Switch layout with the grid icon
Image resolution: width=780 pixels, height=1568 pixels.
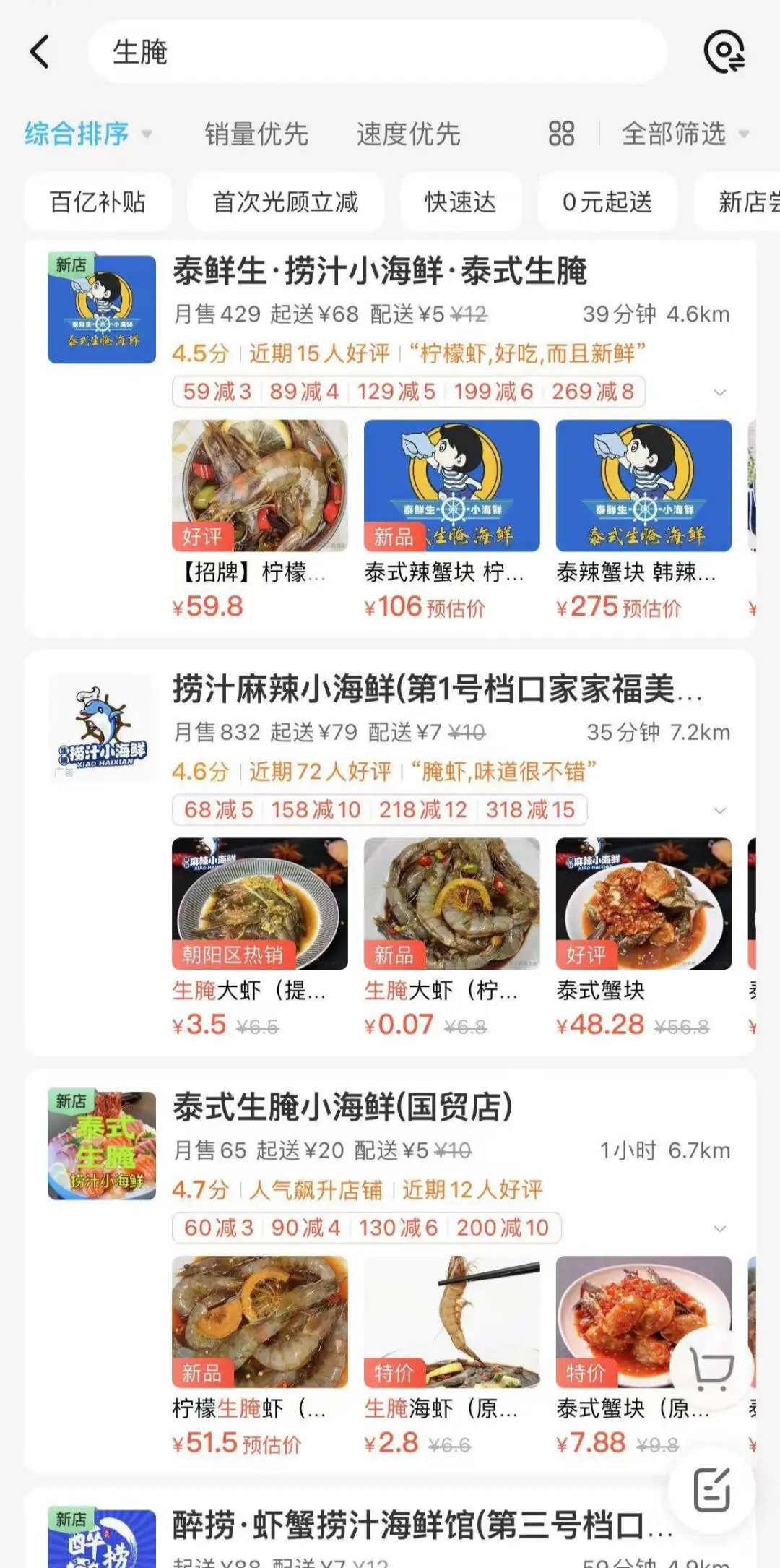[x=561, y=134]
